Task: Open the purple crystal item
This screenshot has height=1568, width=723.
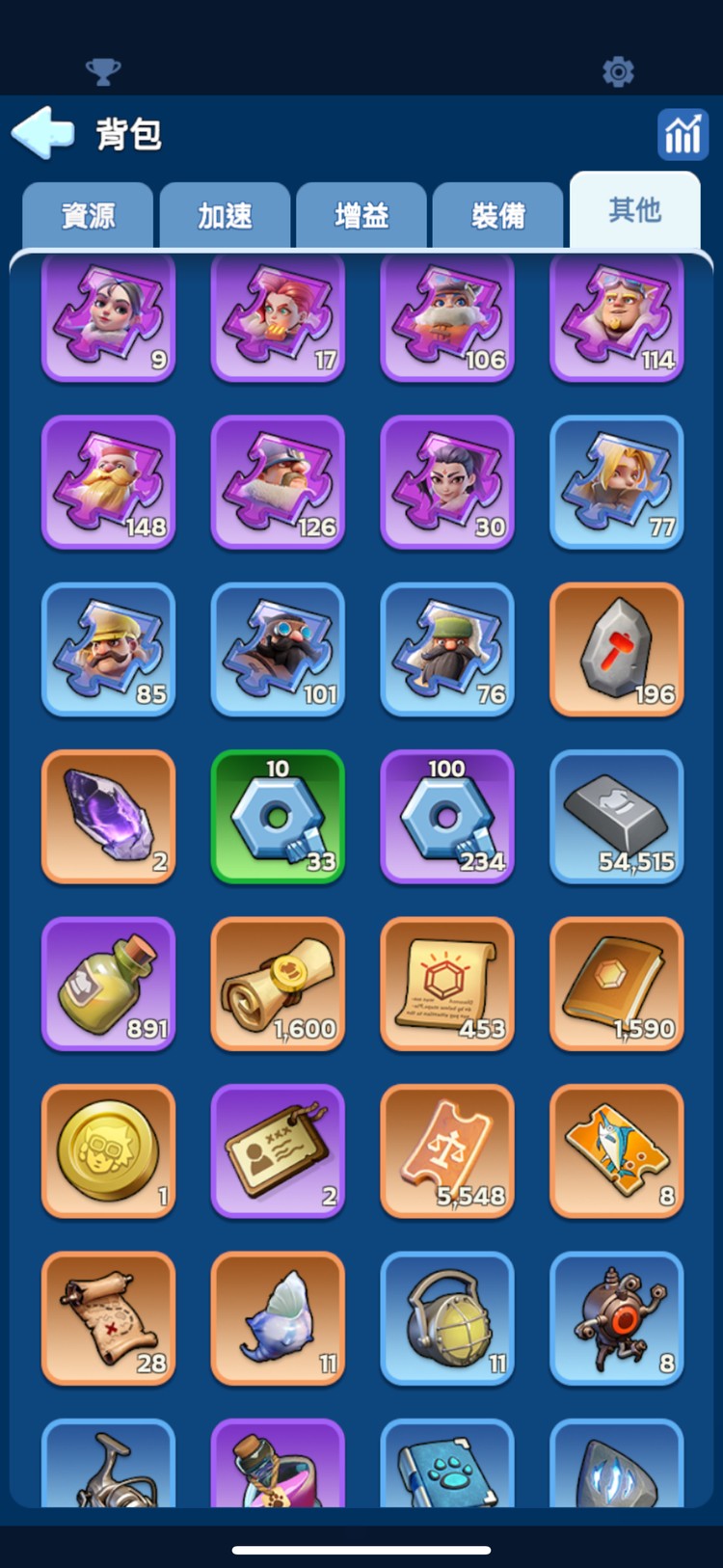Action: (x=109, y=816)
